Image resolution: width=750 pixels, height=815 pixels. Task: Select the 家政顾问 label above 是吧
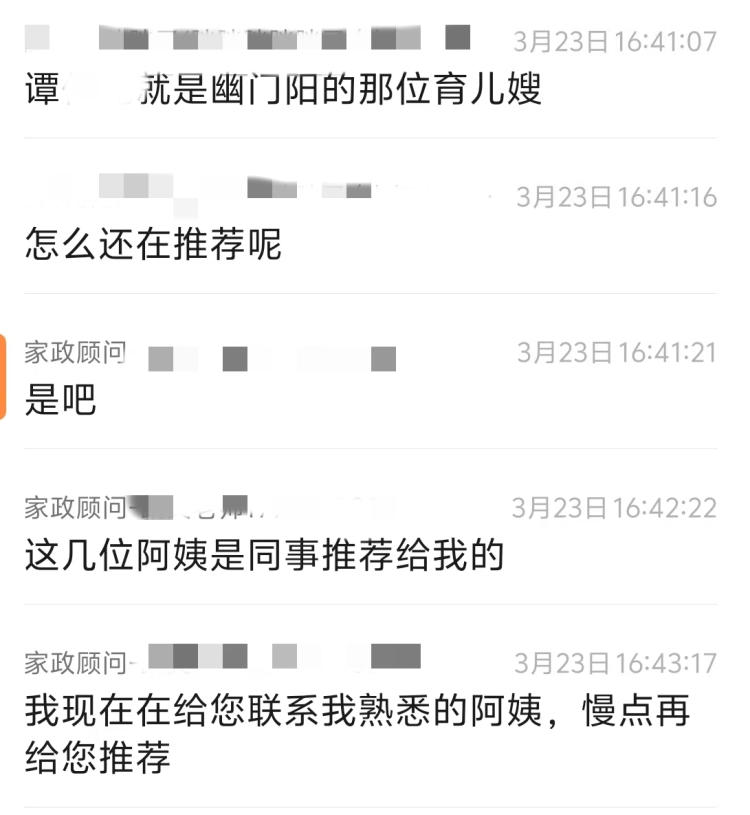point(71,354)
